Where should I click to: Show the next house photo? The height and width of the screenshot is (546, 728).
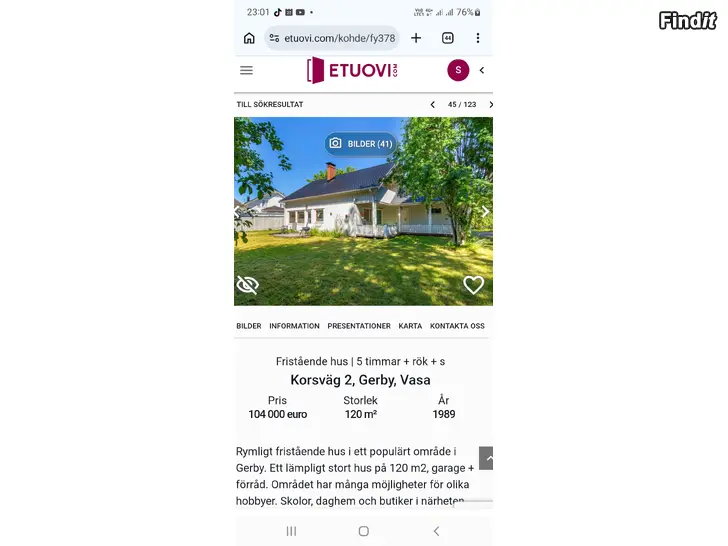click(x=485, y=212)
